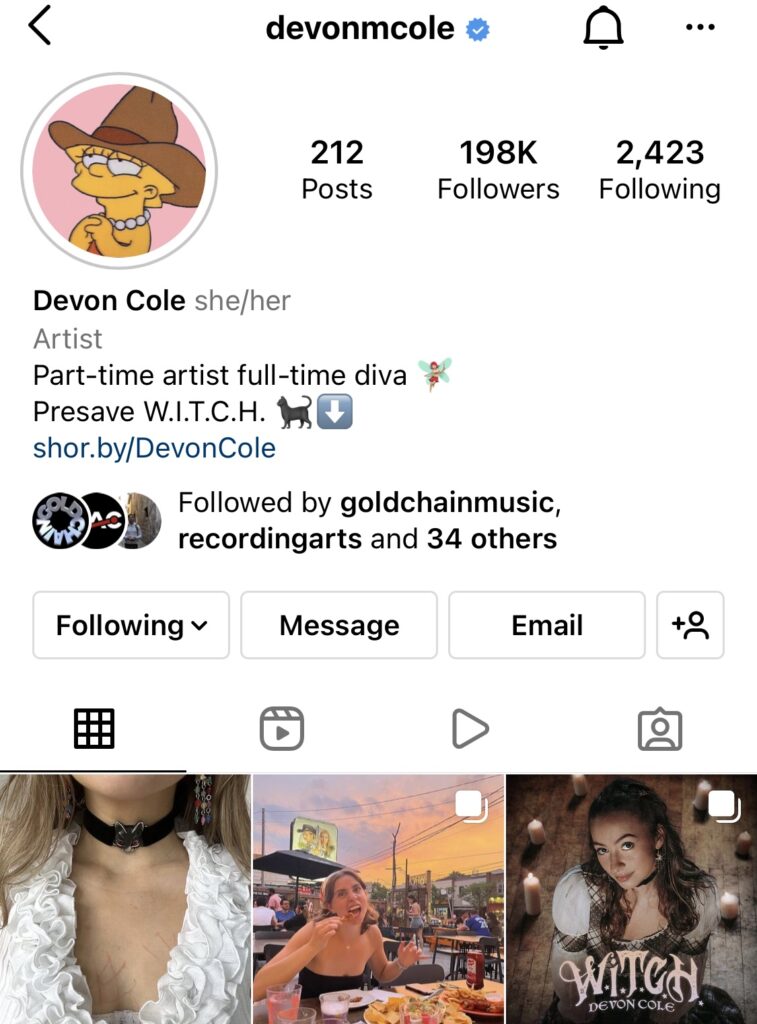
Task: Open the sunset restaurant patio post
Action: [x=378, y=898]
